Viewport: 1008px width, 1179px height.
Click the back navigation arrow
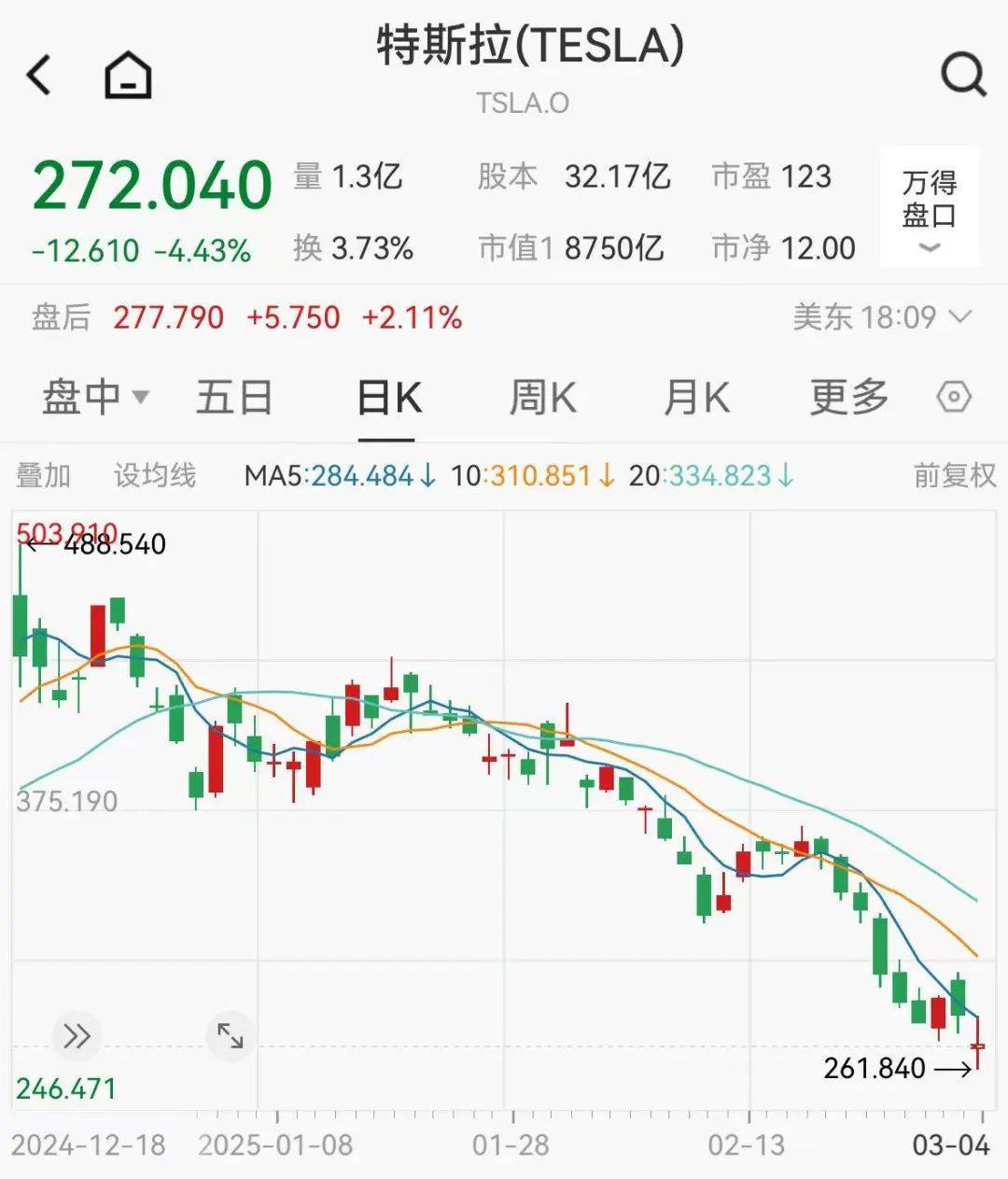click(x=39, y=75)
